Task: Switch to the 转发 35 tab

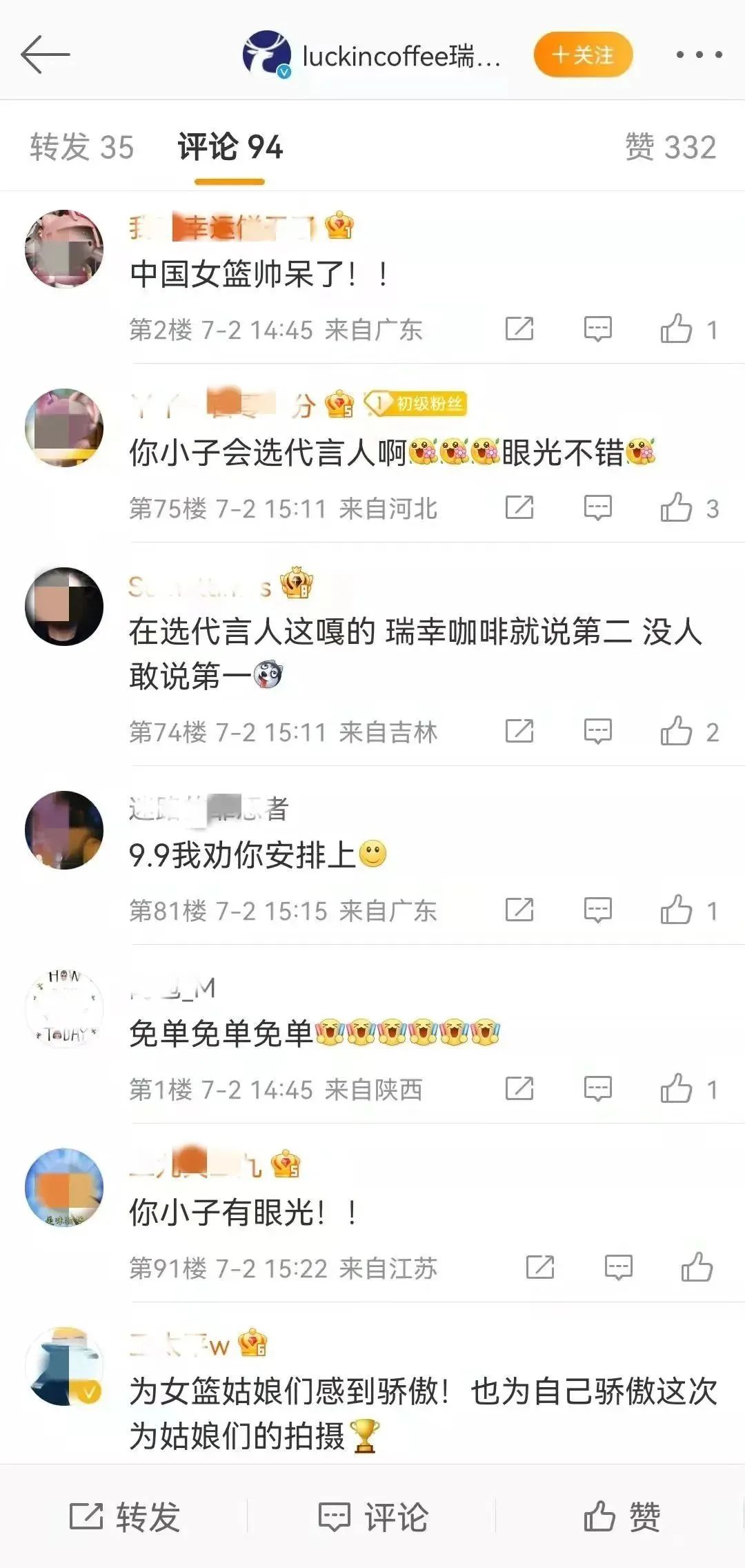Action: pos(81,147)
